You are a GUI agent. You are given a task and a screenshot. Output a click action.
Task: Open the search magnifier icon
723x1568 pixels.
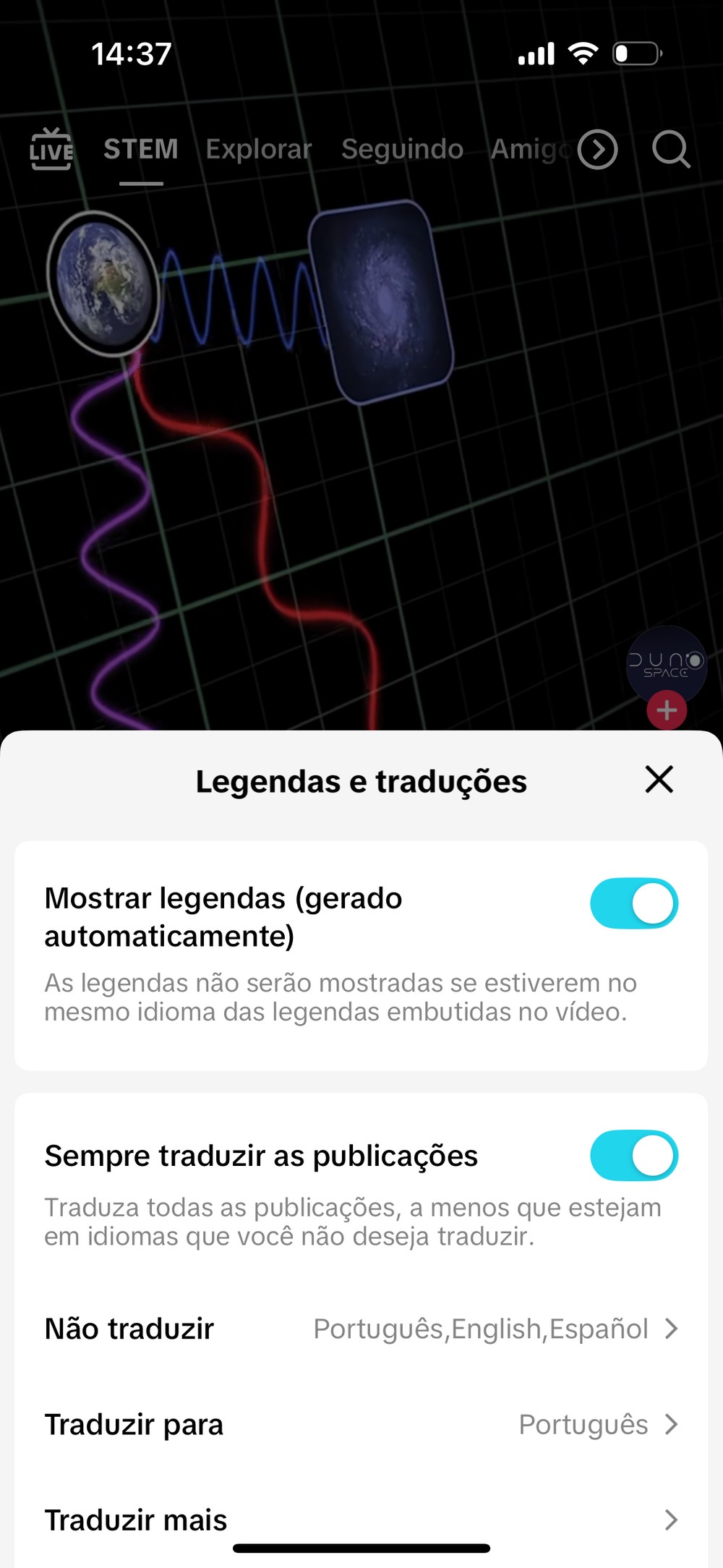670,150
